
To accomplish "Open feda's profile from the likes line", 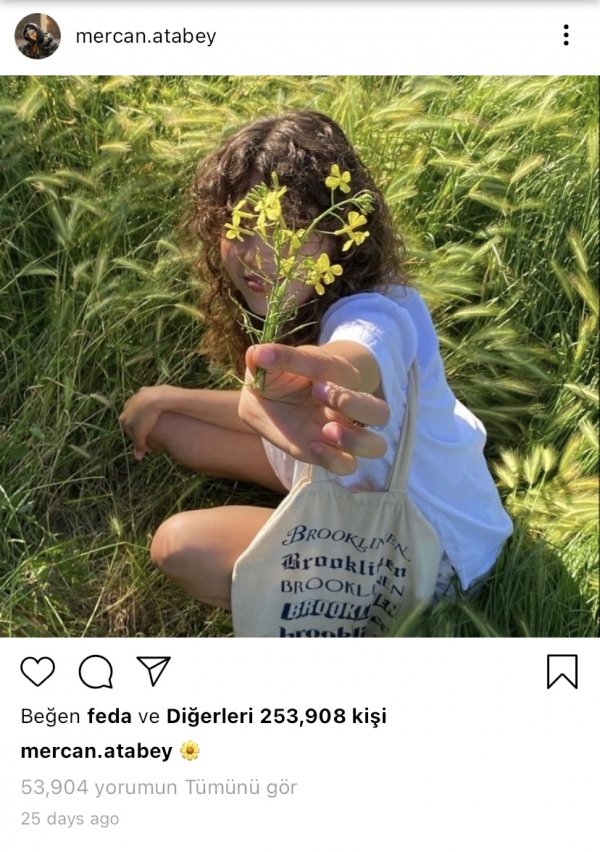I will pyautogui.click(x=109, y=716).
